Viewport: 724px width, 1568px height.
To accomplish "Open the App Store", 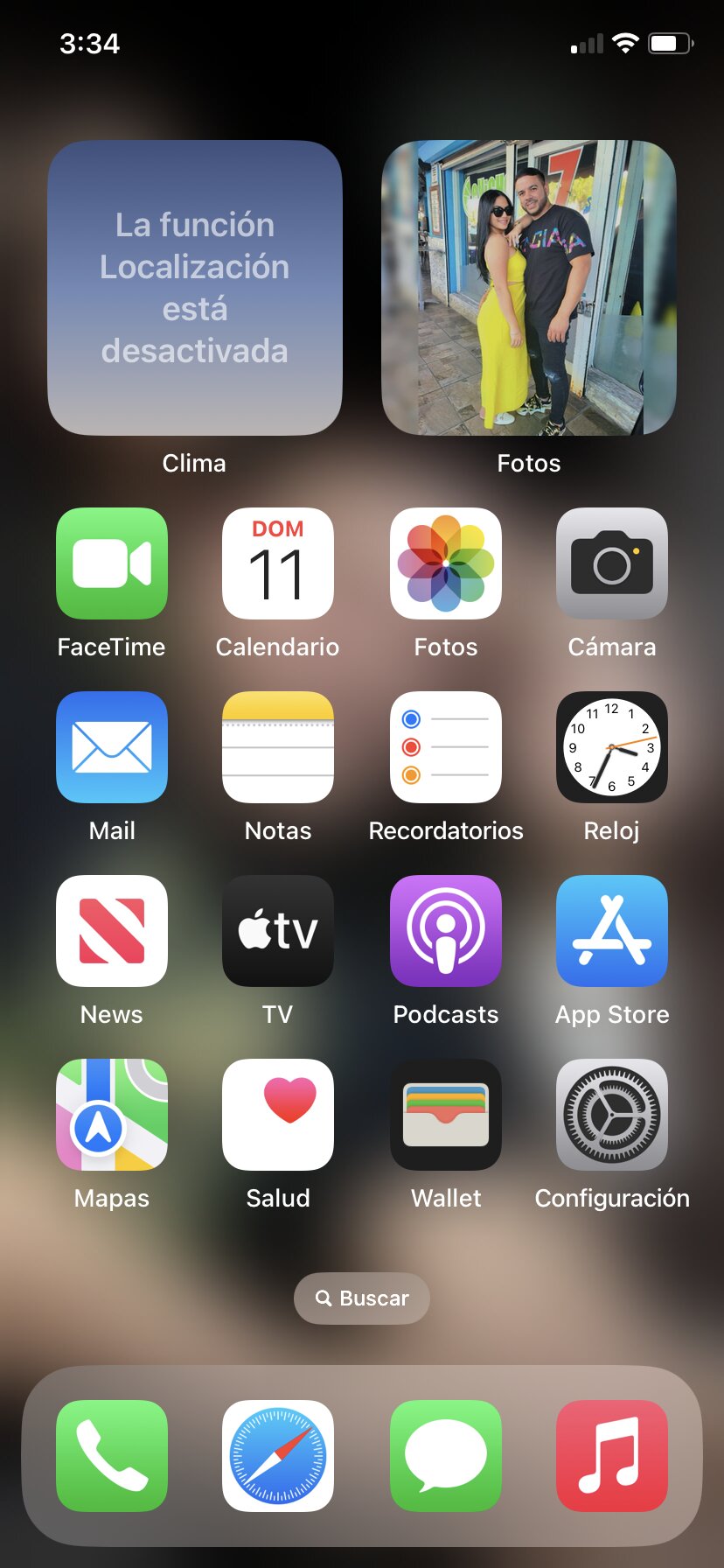I will 612,931.
